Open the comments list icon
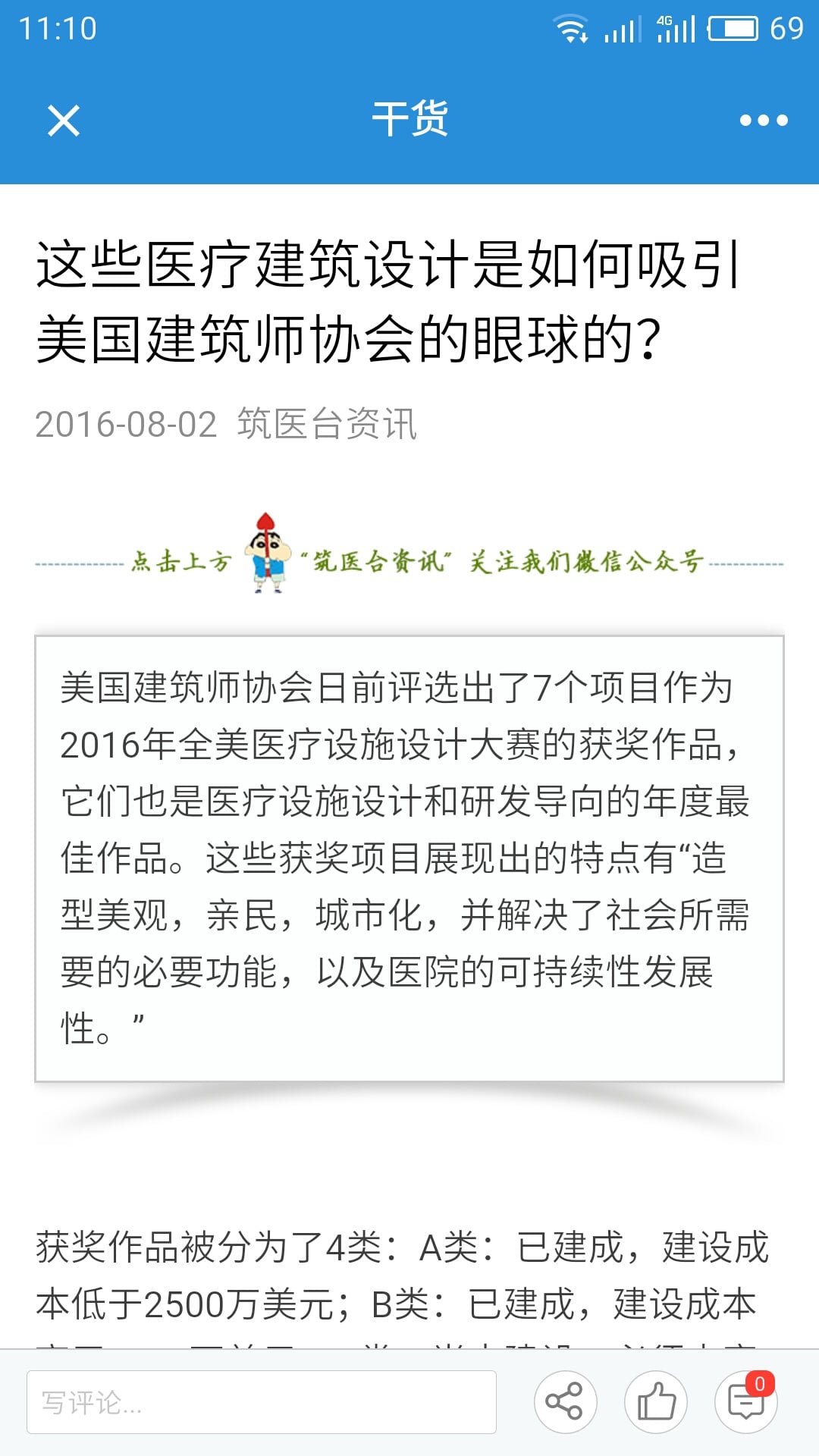 click(x=747, y=1402)
